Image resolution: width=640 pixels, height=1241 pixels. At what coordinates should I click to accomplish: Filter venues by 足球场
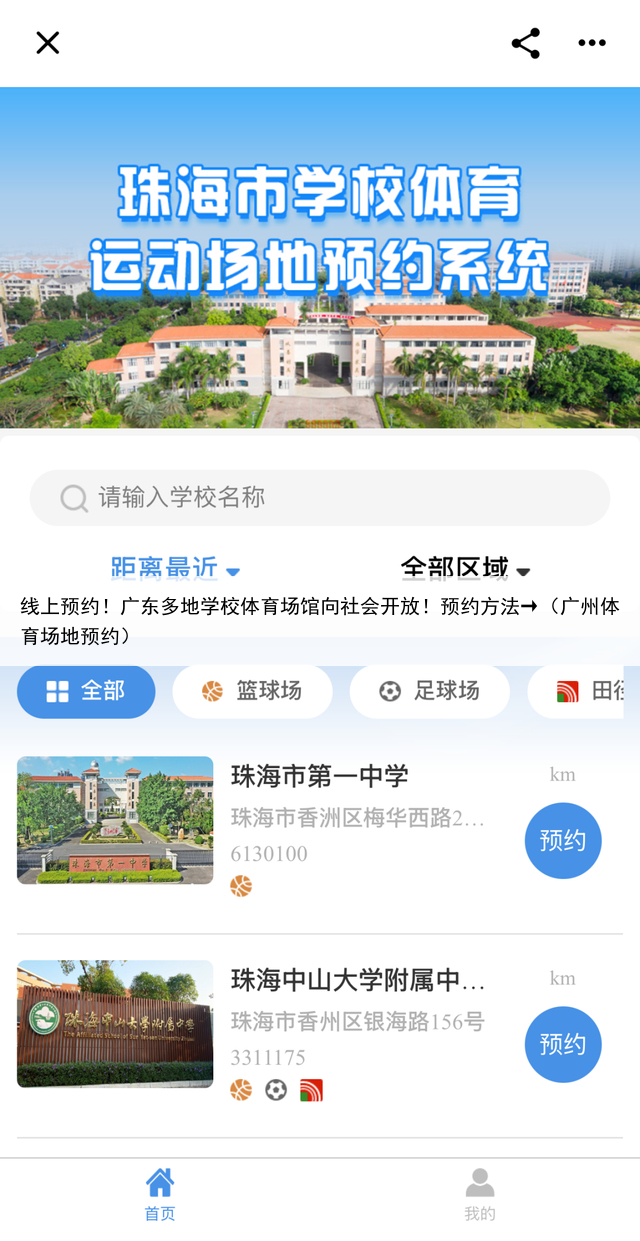pyautogui.click(x=429, y=691)
